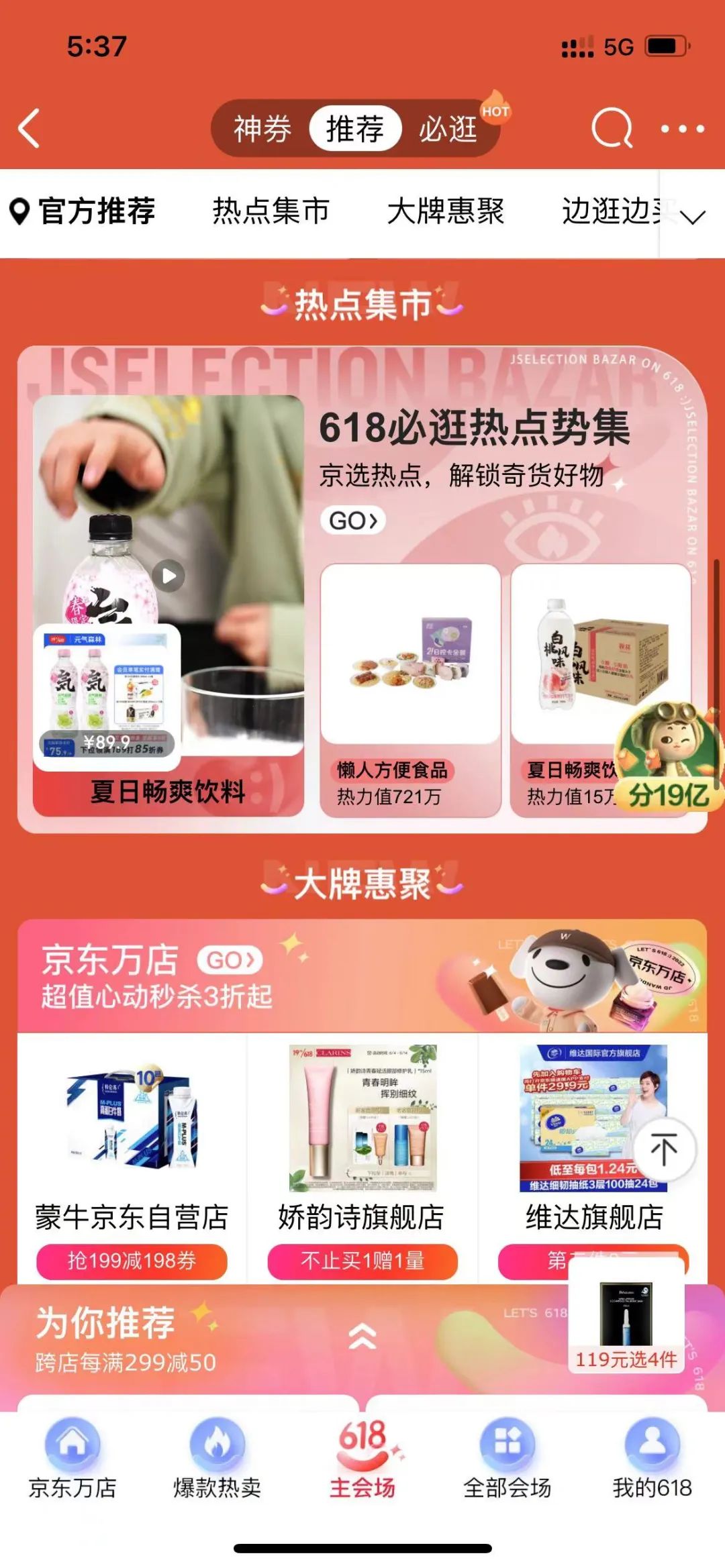Tap GO under 618必逛热点势集
Screen dimensions: 725x1568
[x=353, y=521]
